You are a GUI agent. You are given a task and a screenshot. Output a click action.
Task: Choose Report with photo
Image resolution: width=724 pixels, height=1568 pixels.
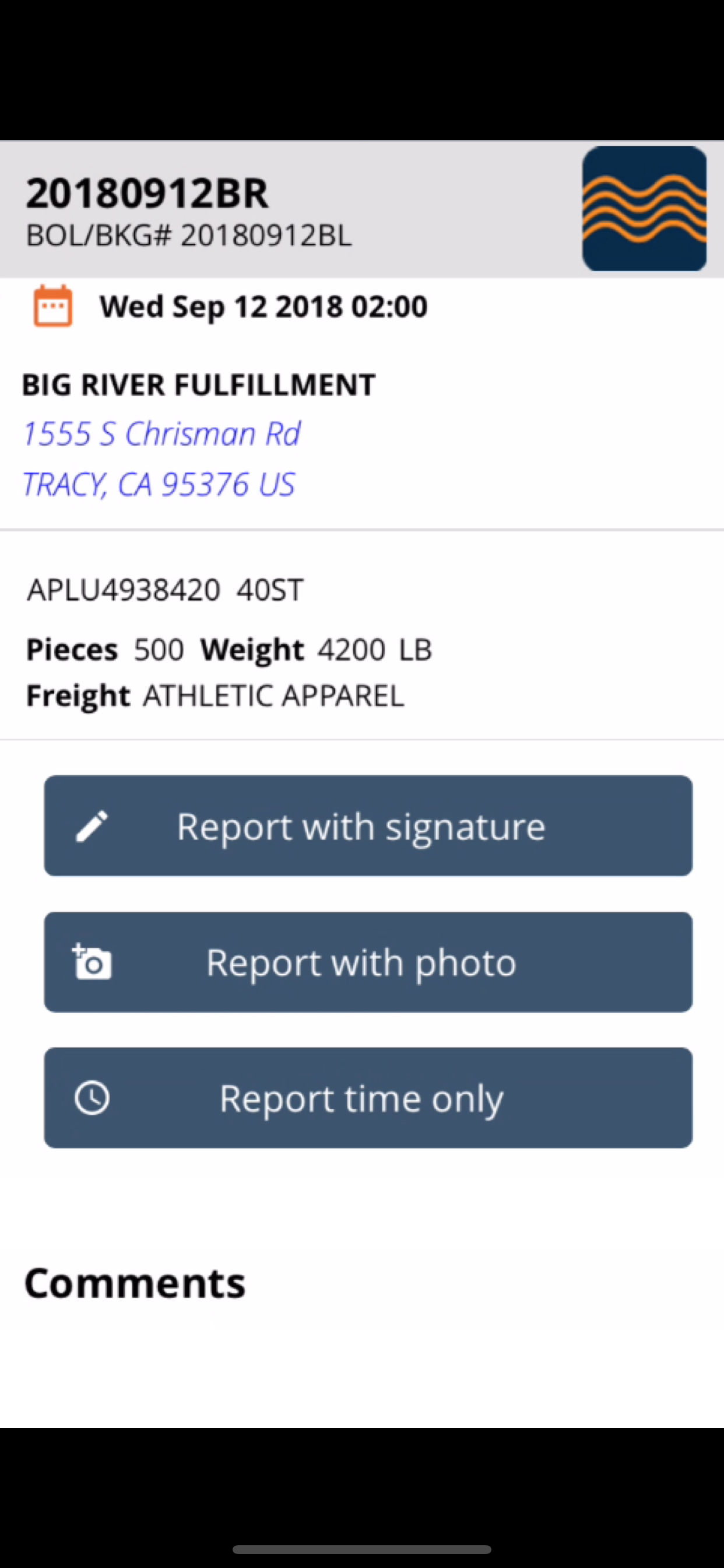pos(368,962)
